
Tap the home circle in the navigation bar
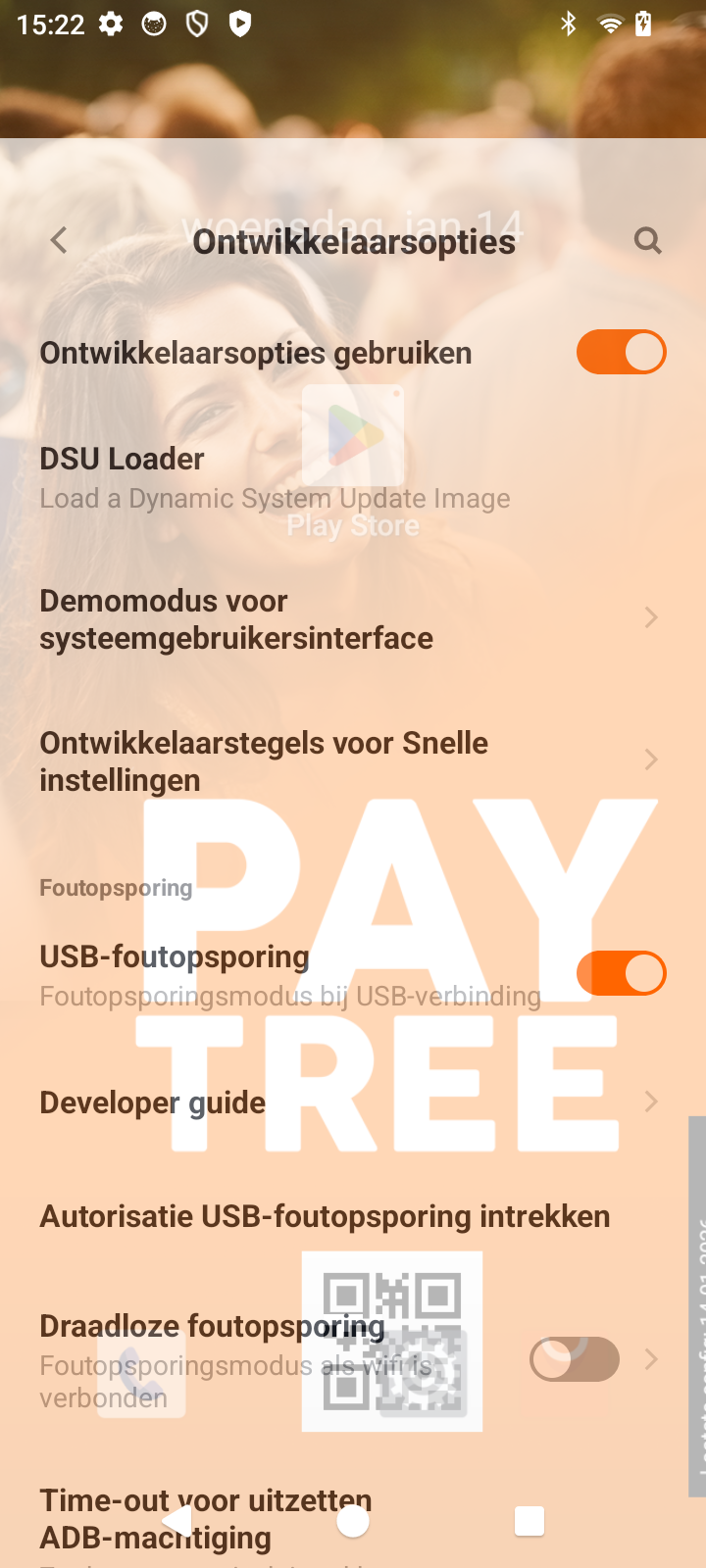click(353, 1520)
